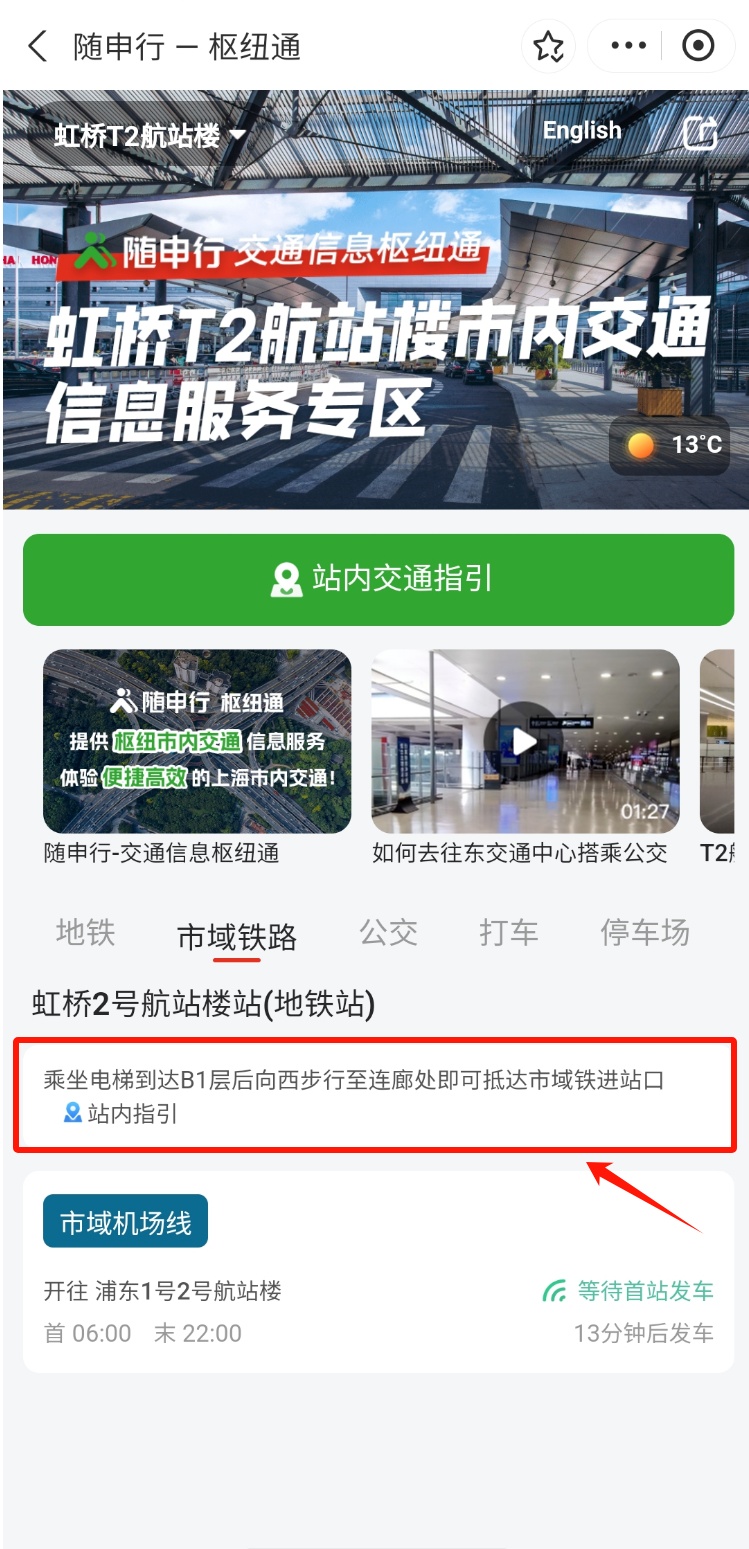Open the three-dot overflow menu

[x=628, y=47]
